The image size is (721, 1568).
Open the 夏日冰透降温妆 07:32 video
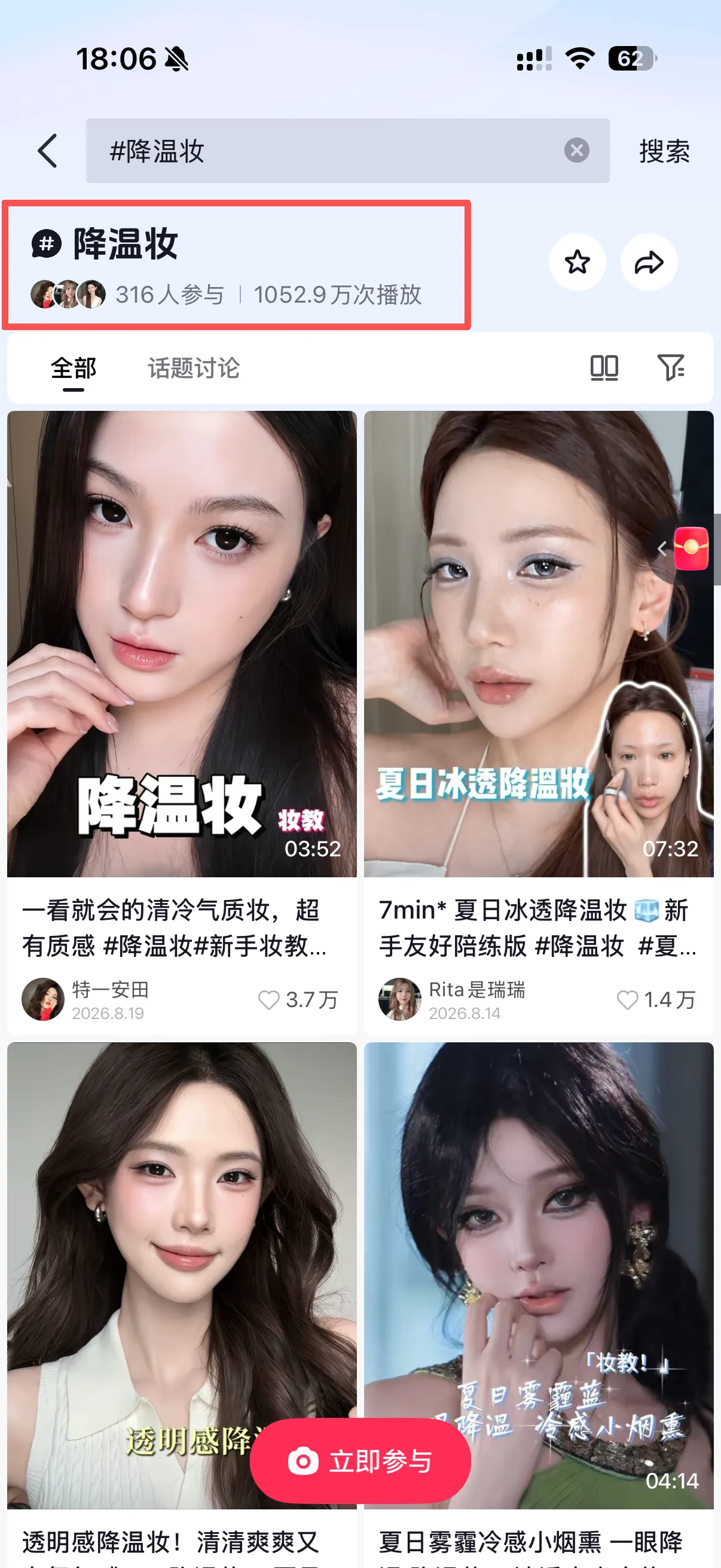click(539, 644)
